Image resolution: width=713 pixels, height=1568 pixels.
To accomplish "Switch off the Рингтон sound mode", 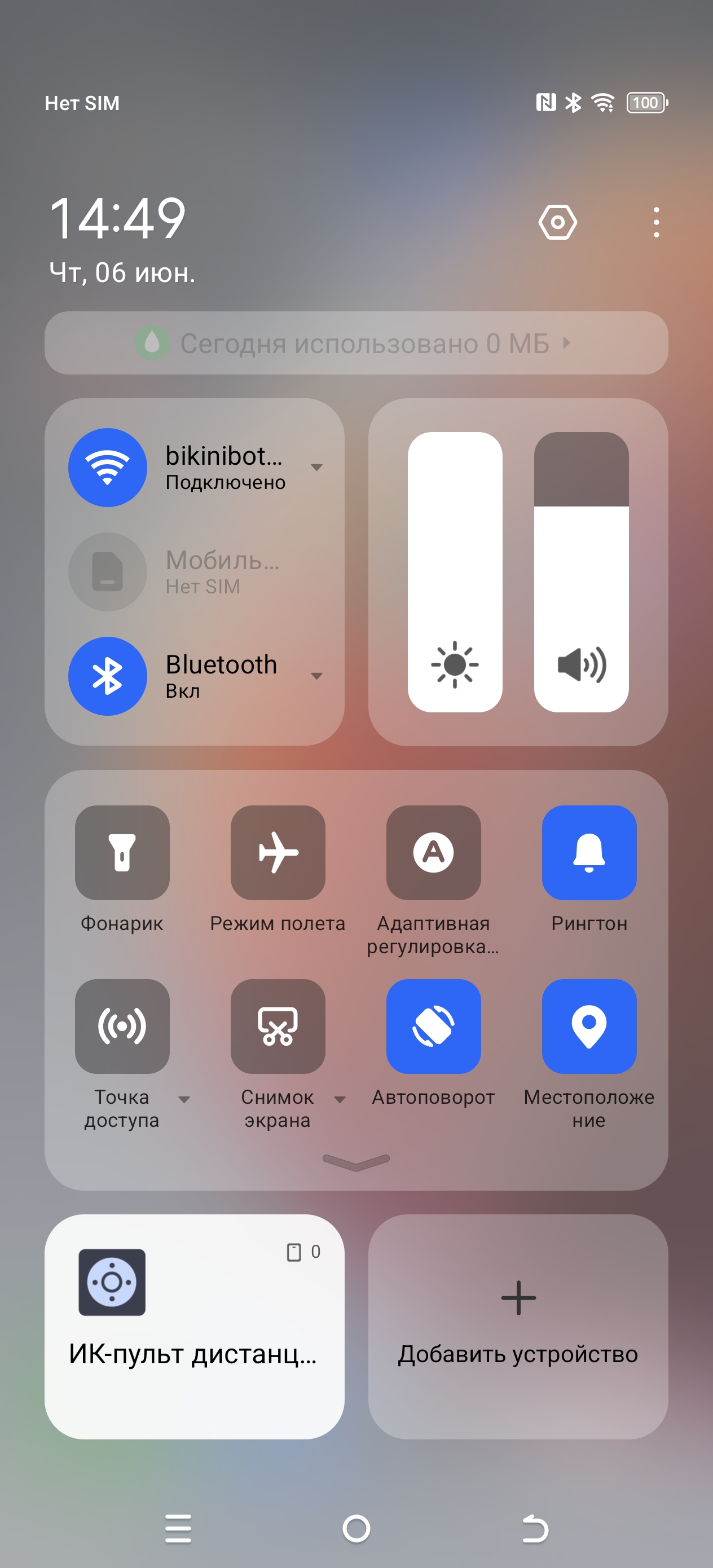I will [589, 853].
